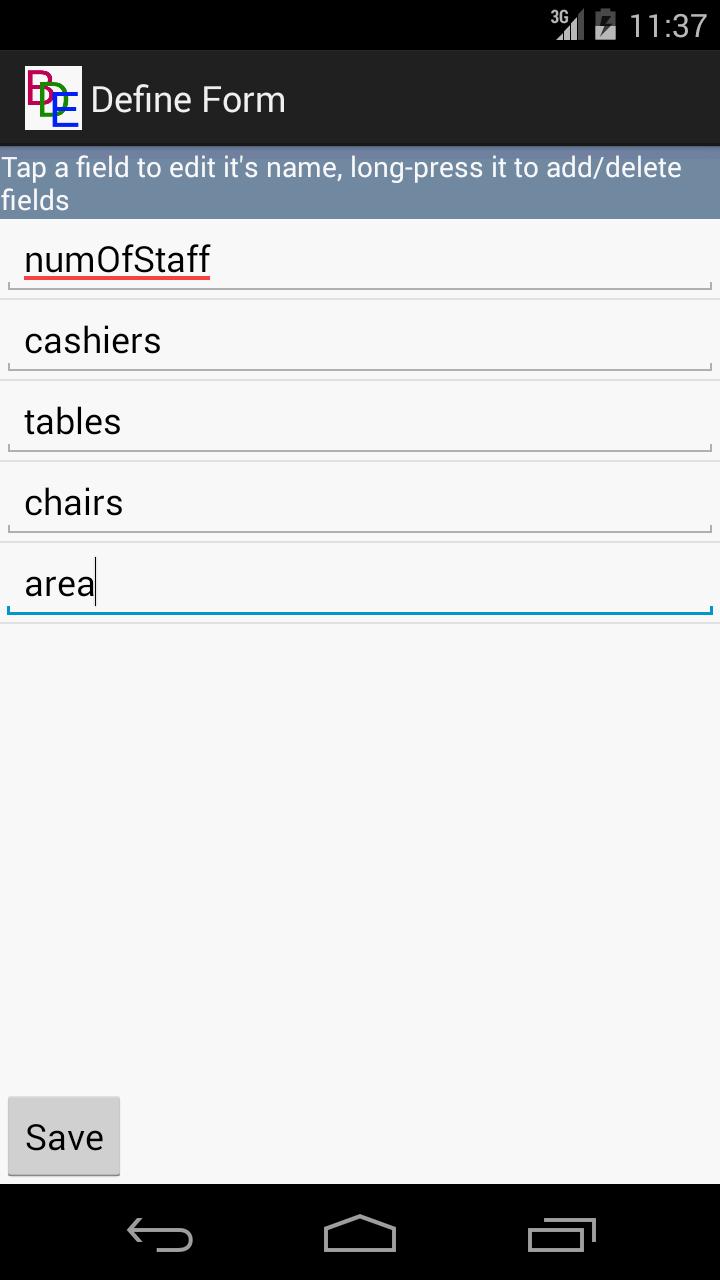Return to the home screen

click(360, 1235)
